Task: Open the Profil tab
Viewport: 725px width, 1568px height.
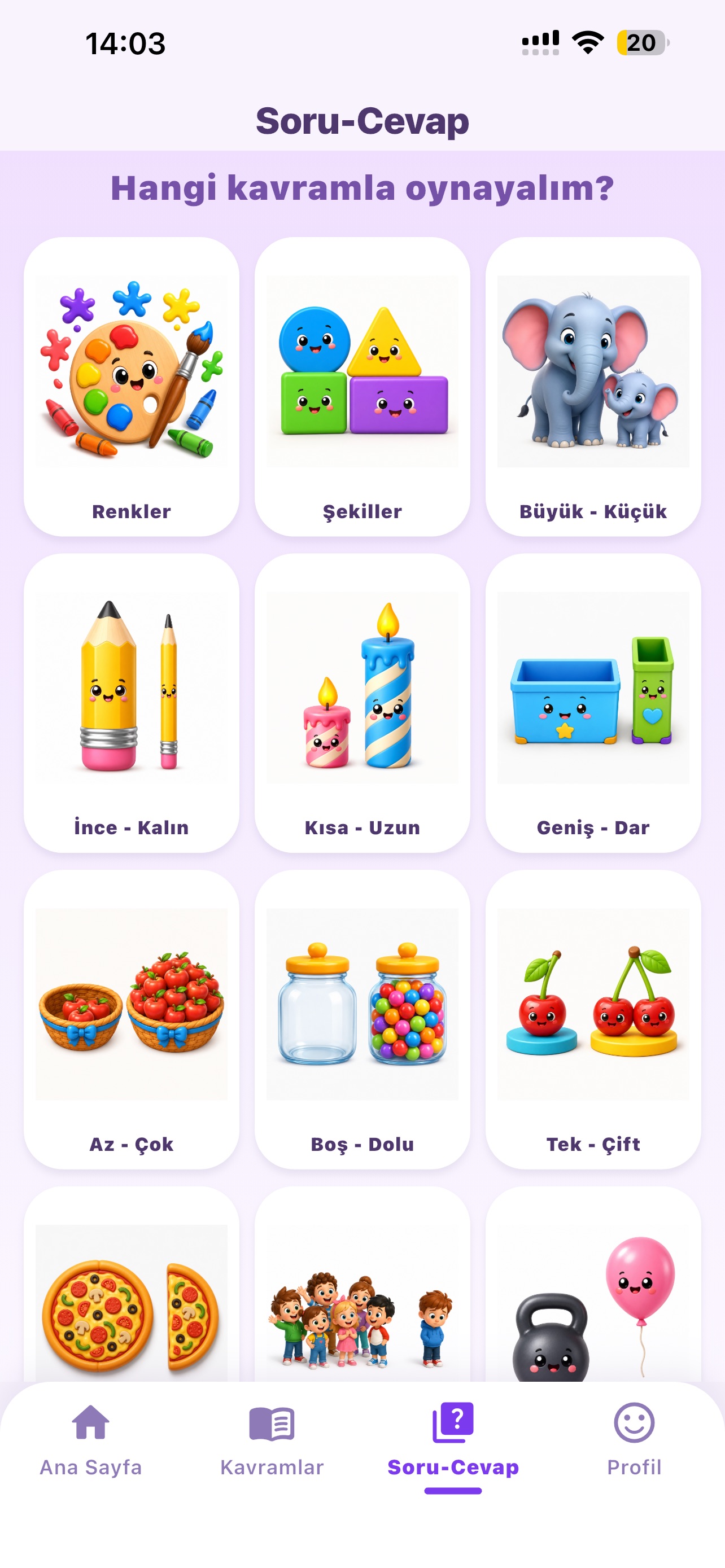Action: (634, 1440)
